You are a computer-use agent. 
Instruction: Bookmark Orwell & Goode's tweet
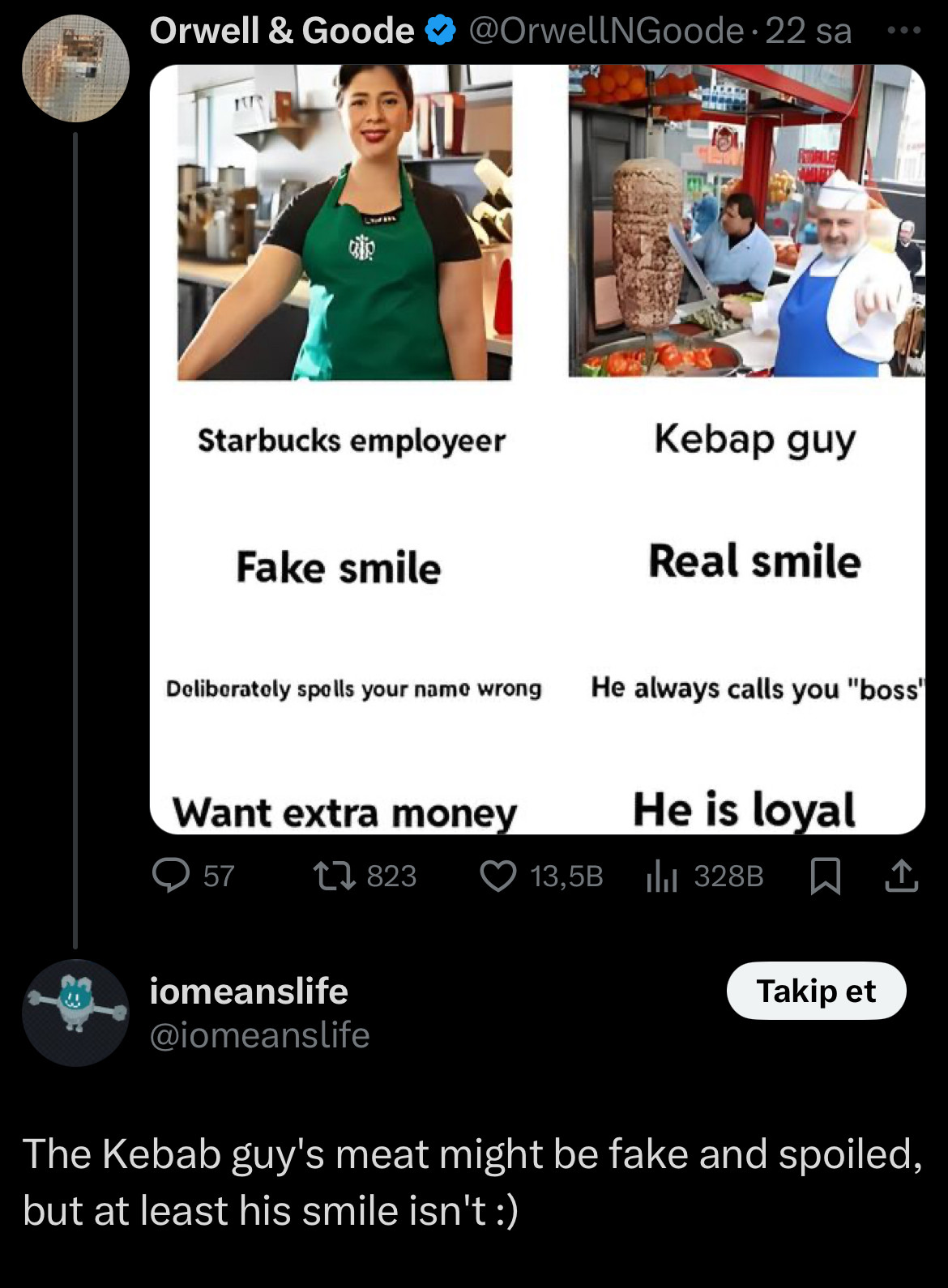(825, 876)
